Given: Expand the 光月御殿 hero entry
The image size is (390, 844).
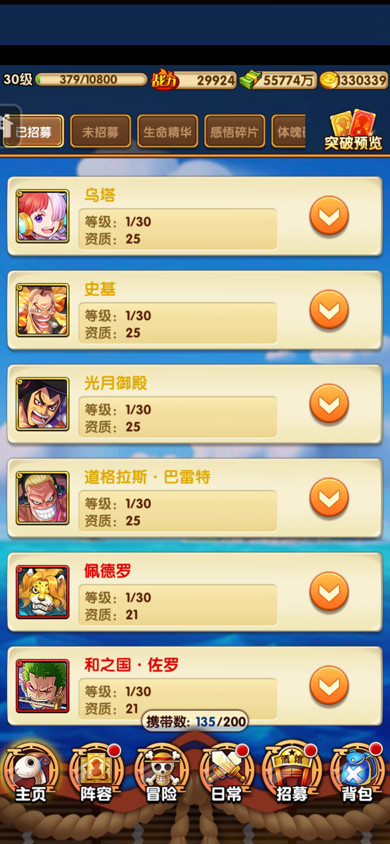Looking at the screenshot, I should (329, 404).
